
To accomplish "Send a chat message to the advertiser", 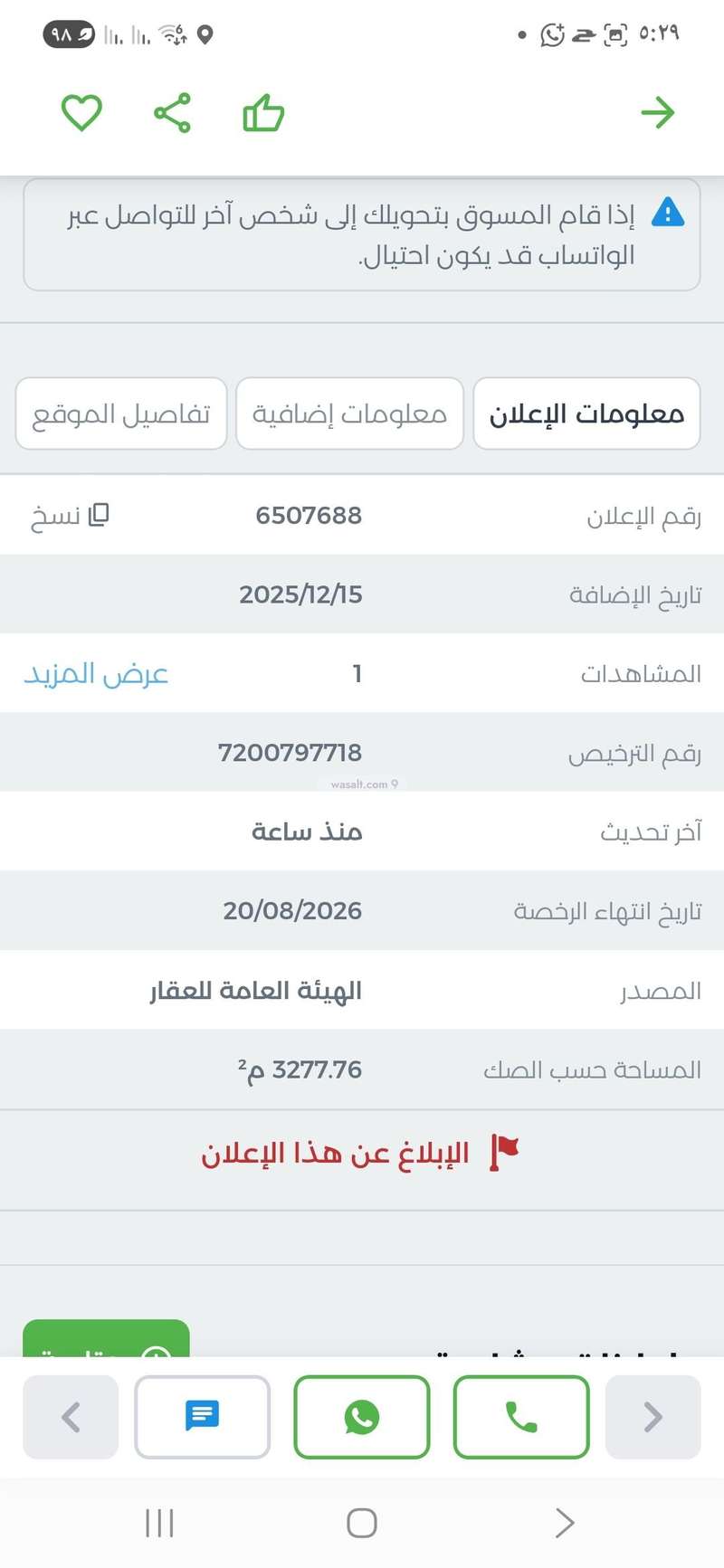I will pos(202,1417).
